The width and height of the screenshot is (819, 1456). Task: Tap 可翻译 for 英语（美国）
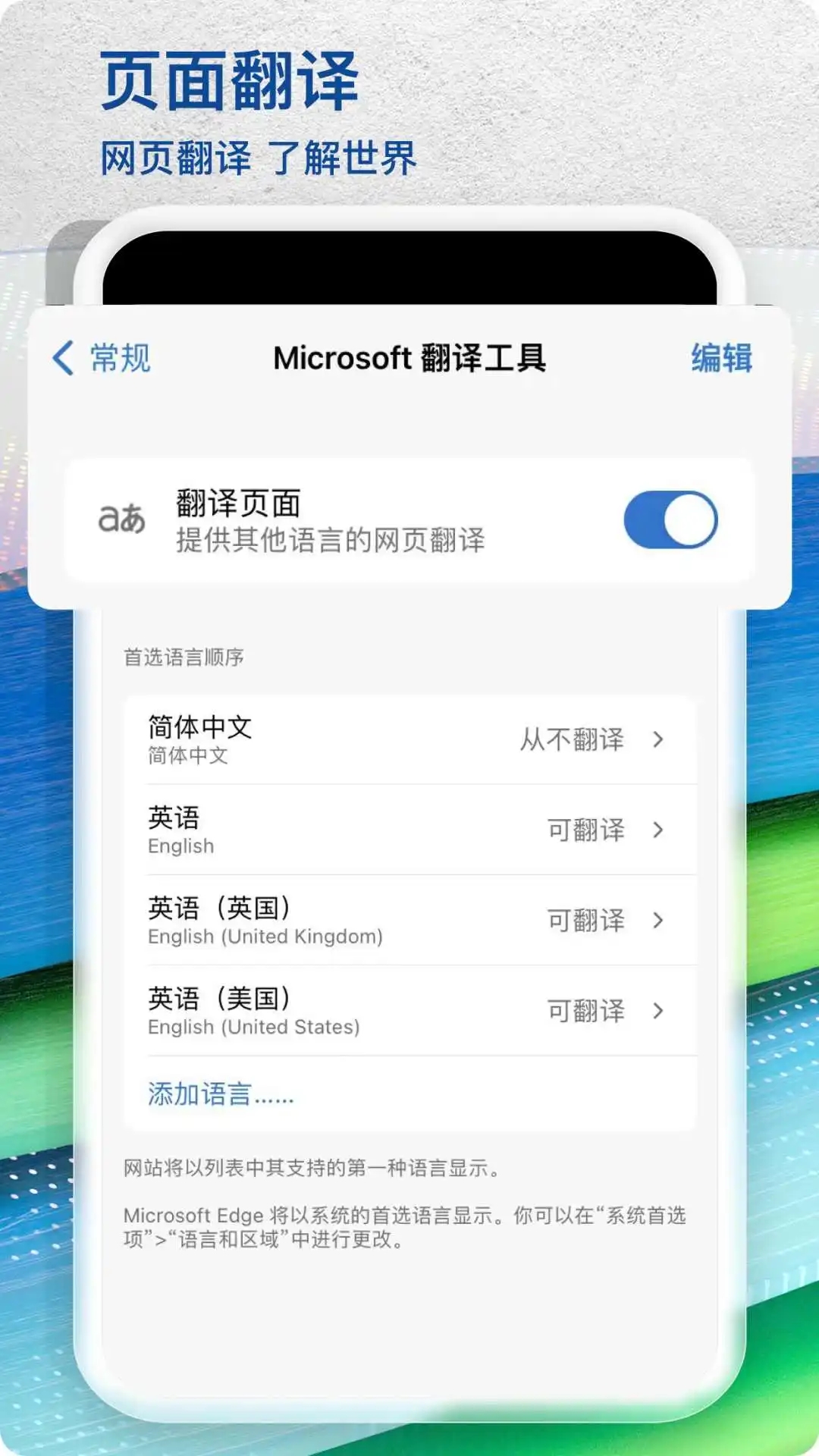tap(584, 1012)
